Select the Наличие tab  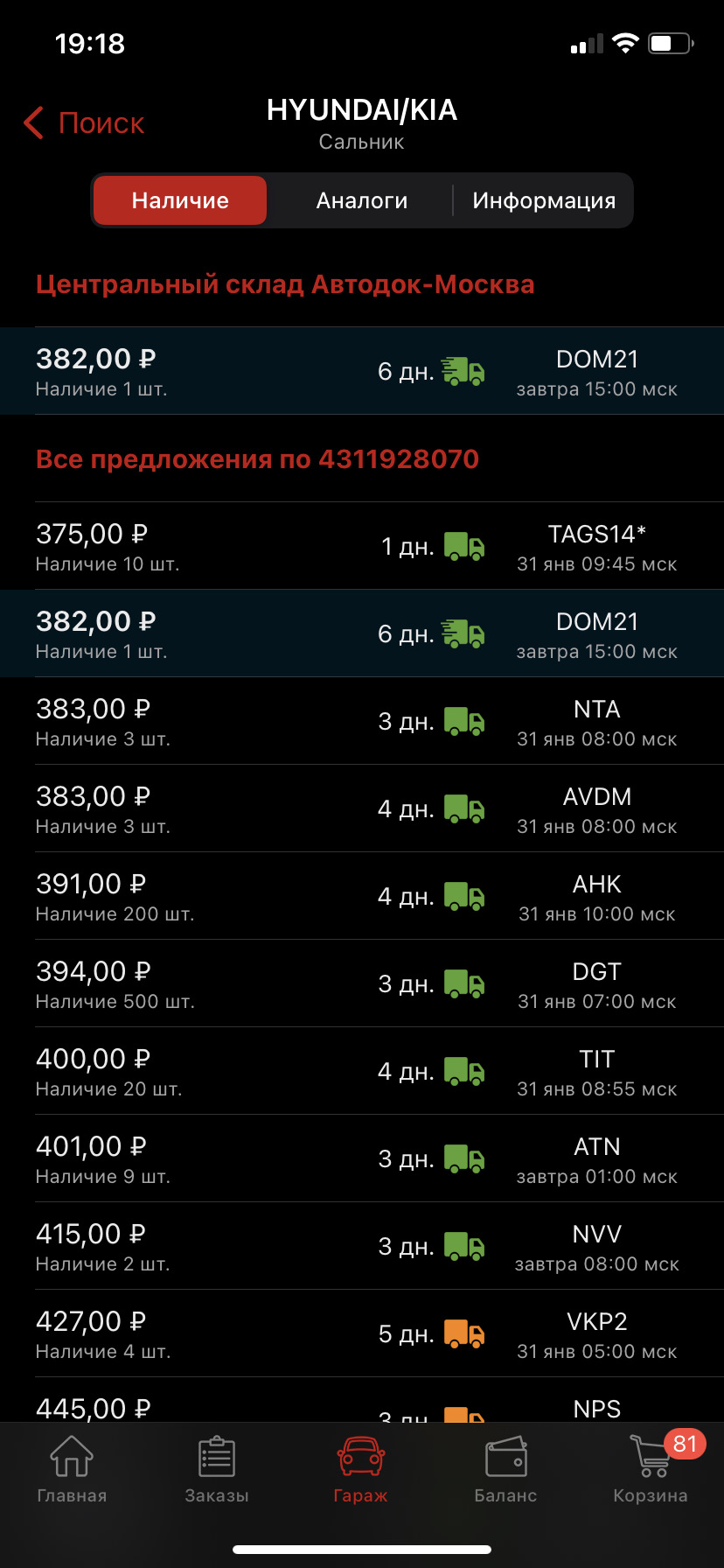pos(179,200)
